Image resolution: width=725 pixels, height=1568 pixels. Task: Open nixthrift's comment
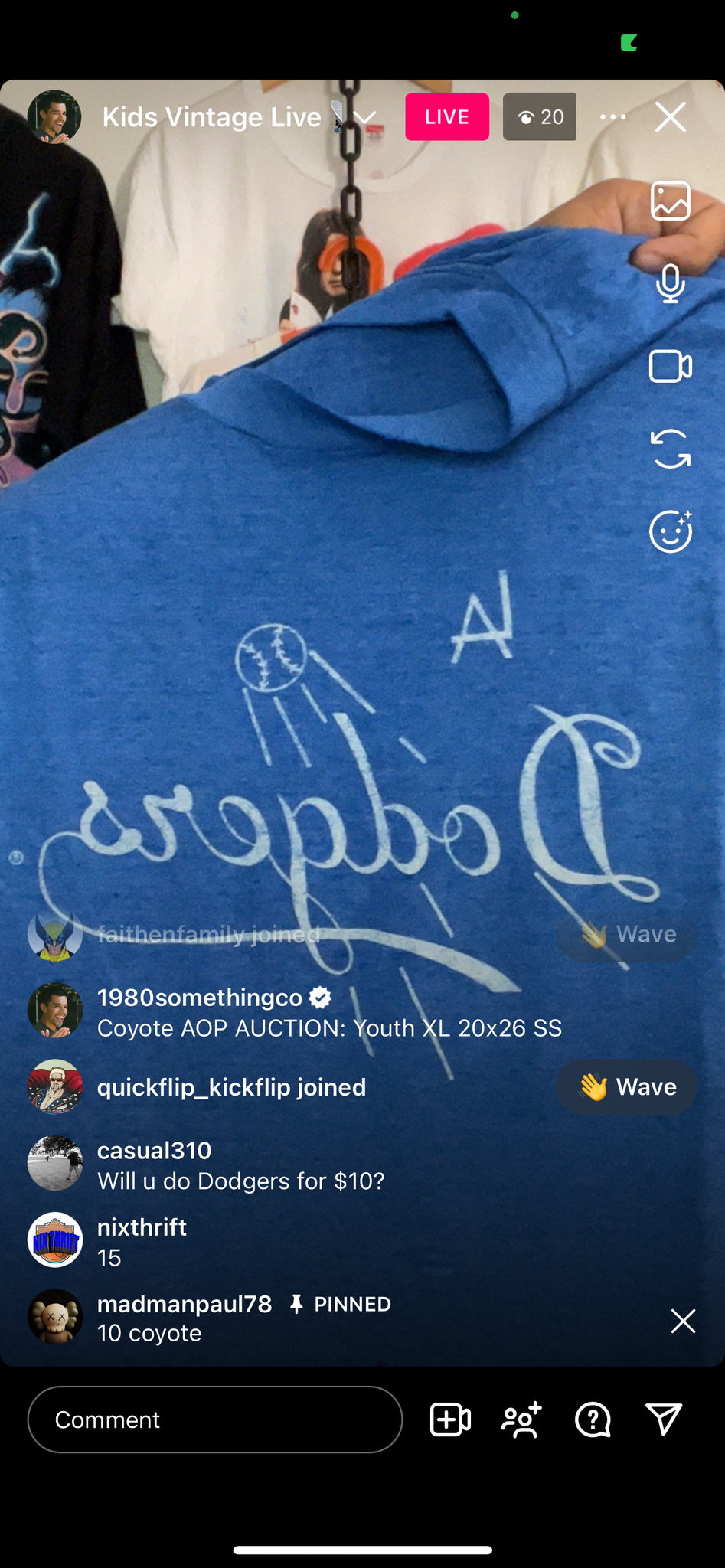point(142,1241)
